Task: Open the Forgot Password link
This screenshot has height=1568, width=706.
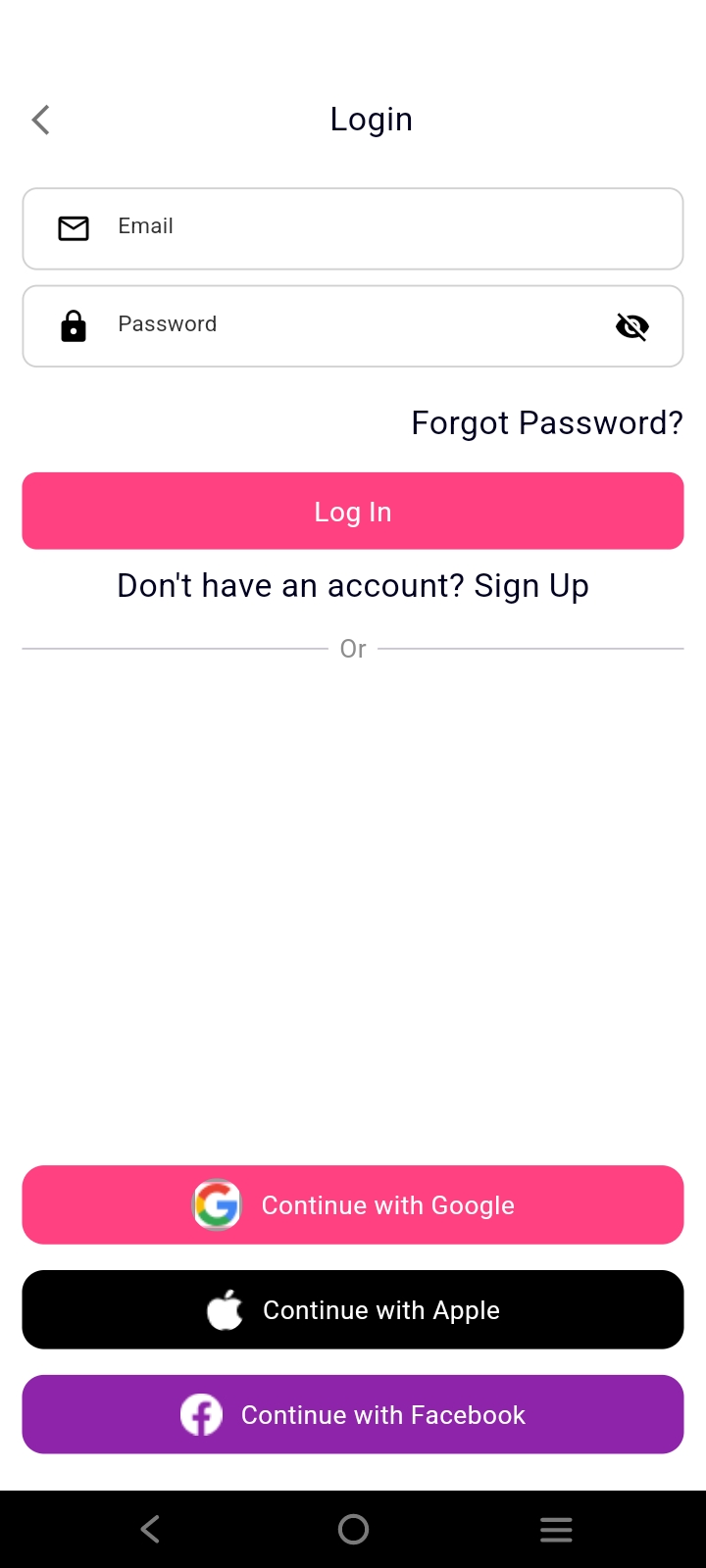Action: [546, 423]
